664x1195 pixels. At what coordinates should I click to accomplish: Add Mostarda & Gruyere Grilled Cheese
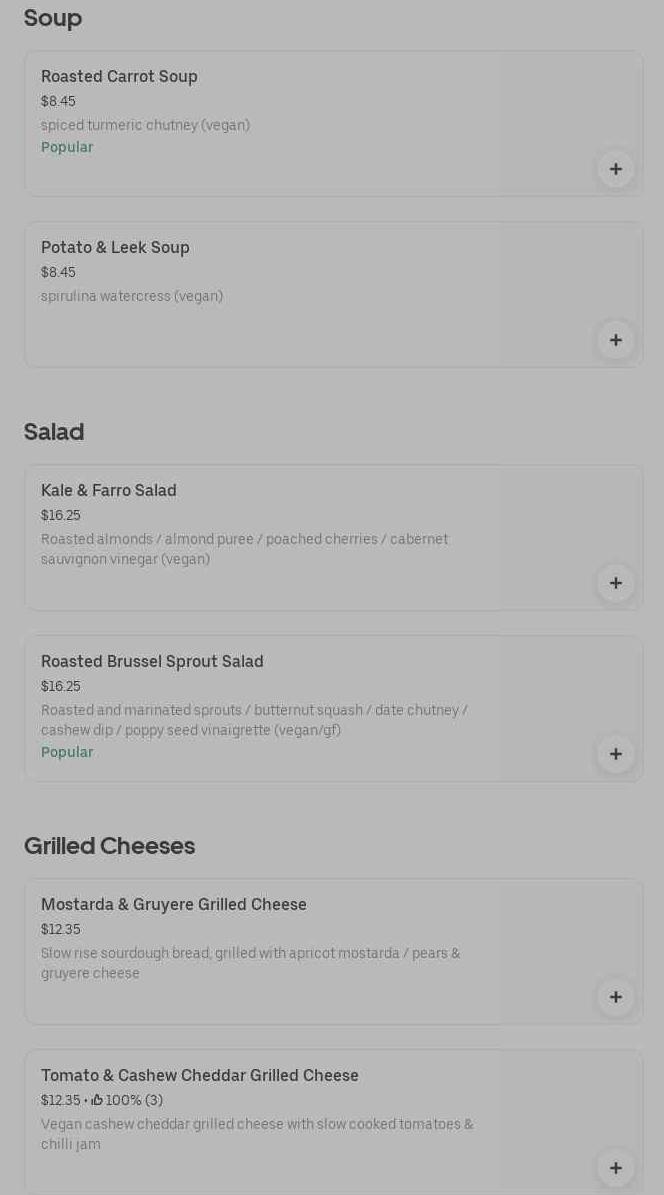[x=615, y=997]
